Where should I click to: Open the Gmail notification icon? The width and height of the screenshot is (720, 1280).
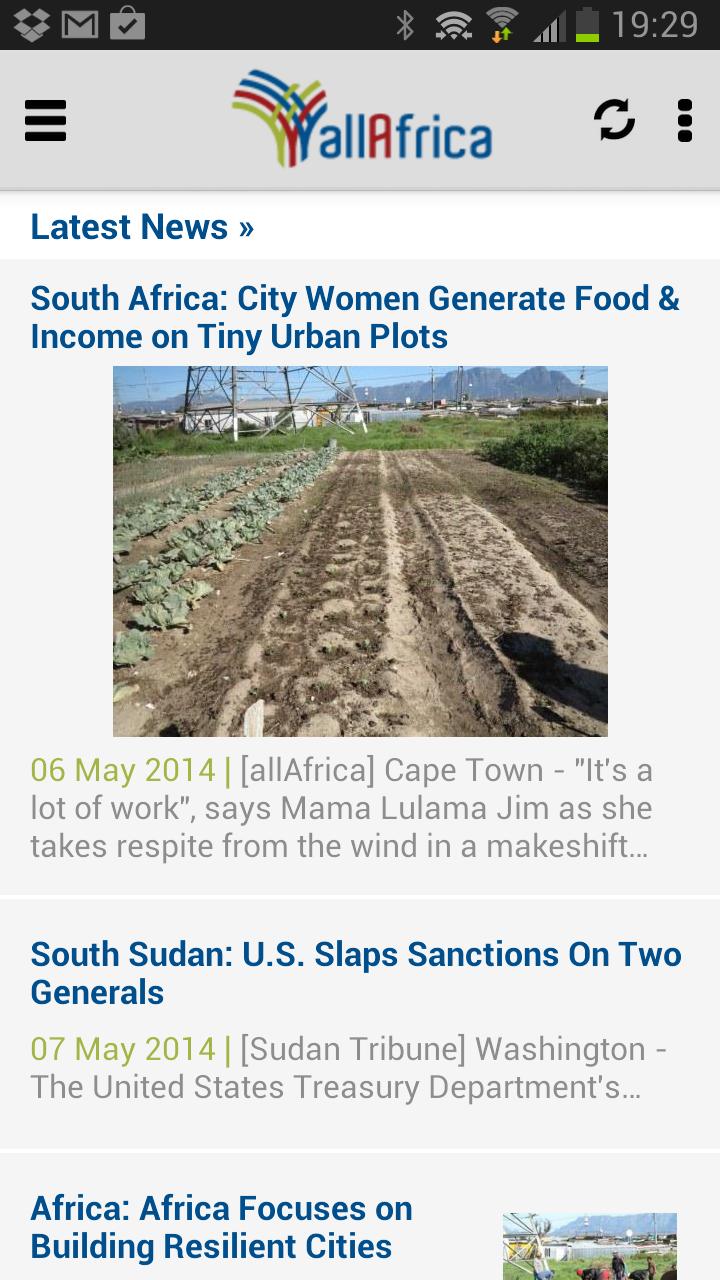(x=80, y=20)
